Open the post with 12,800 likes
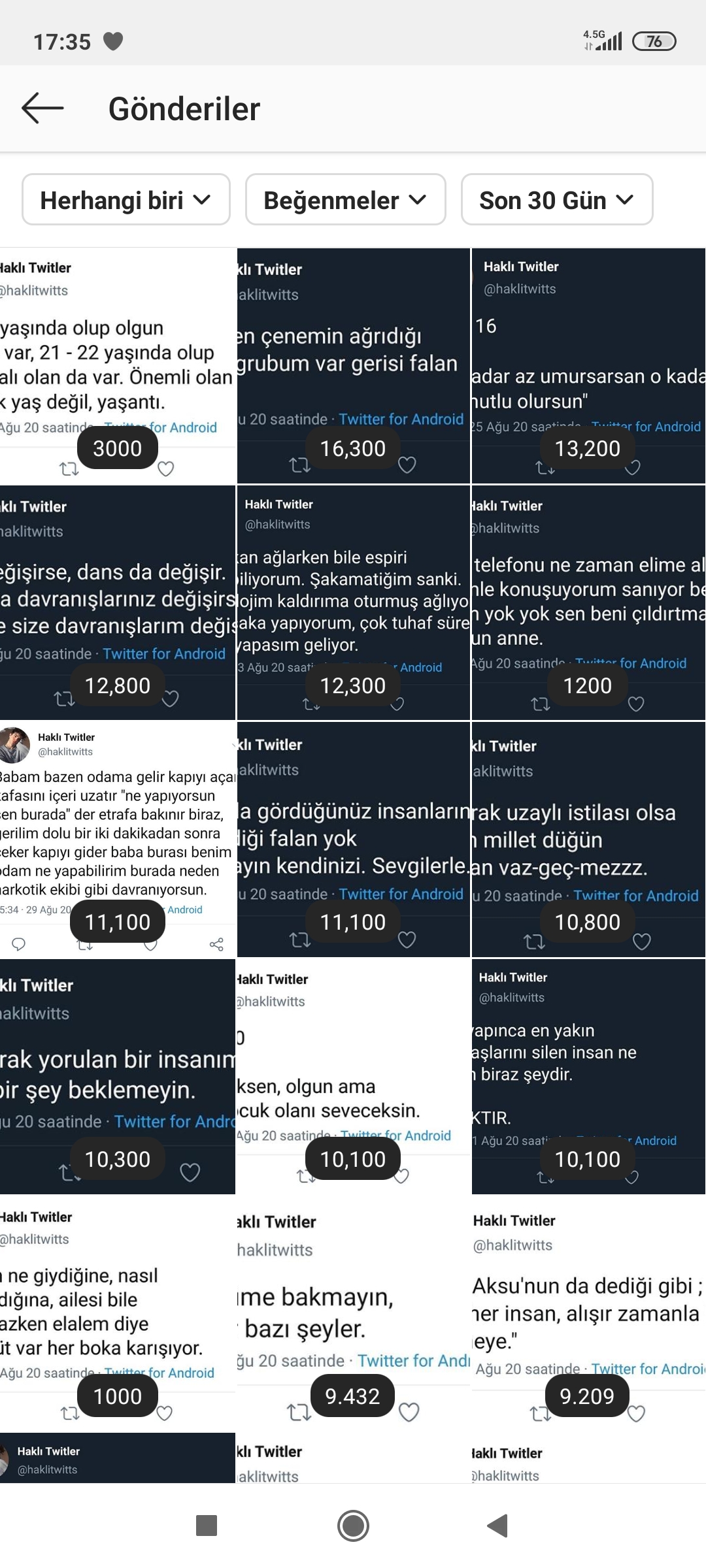This screenshot has height=1568, width=706. (118, 602)
